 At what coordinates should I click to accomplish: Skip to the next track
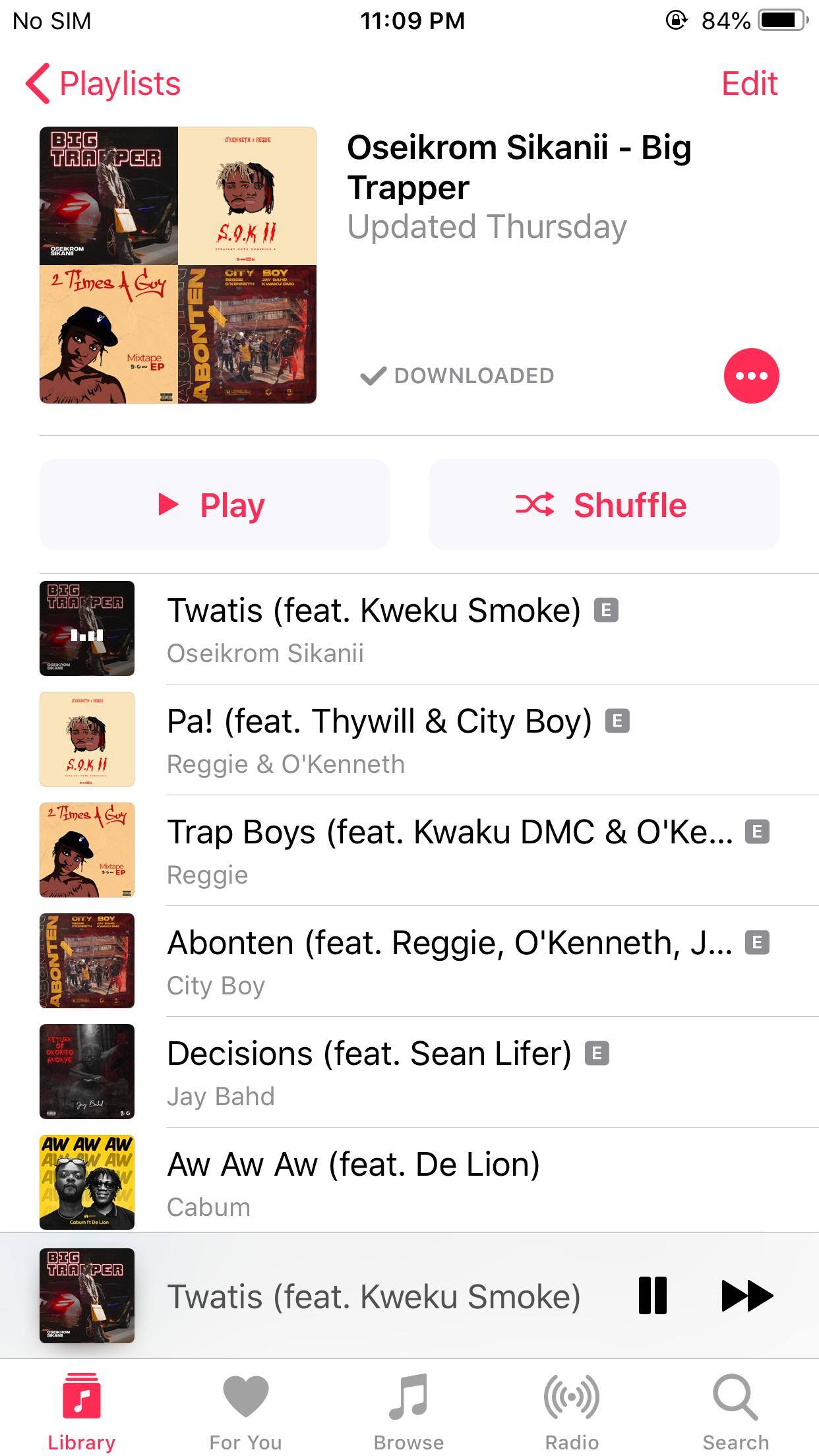click(747, 1296)
